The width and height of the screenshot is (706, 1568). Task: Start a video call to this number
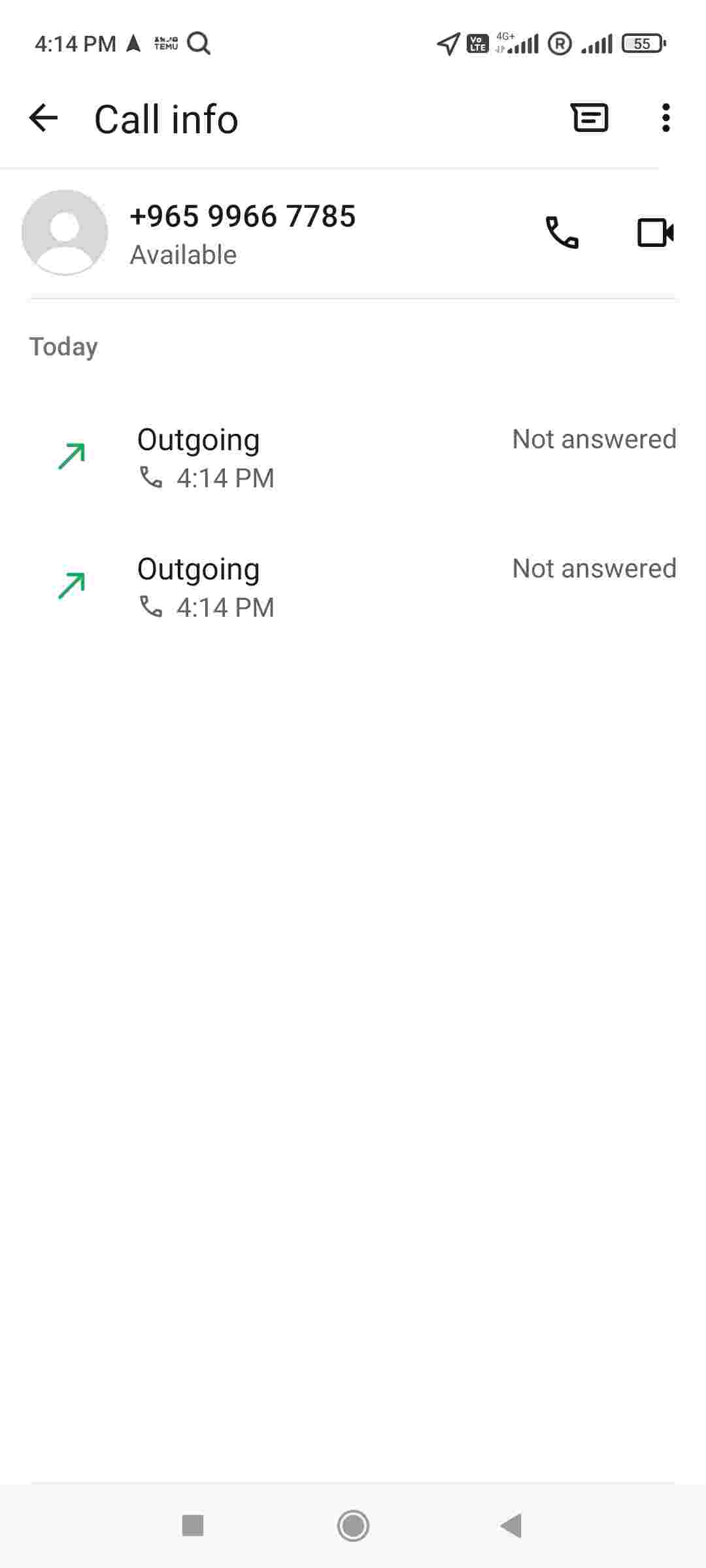(655, 233)
